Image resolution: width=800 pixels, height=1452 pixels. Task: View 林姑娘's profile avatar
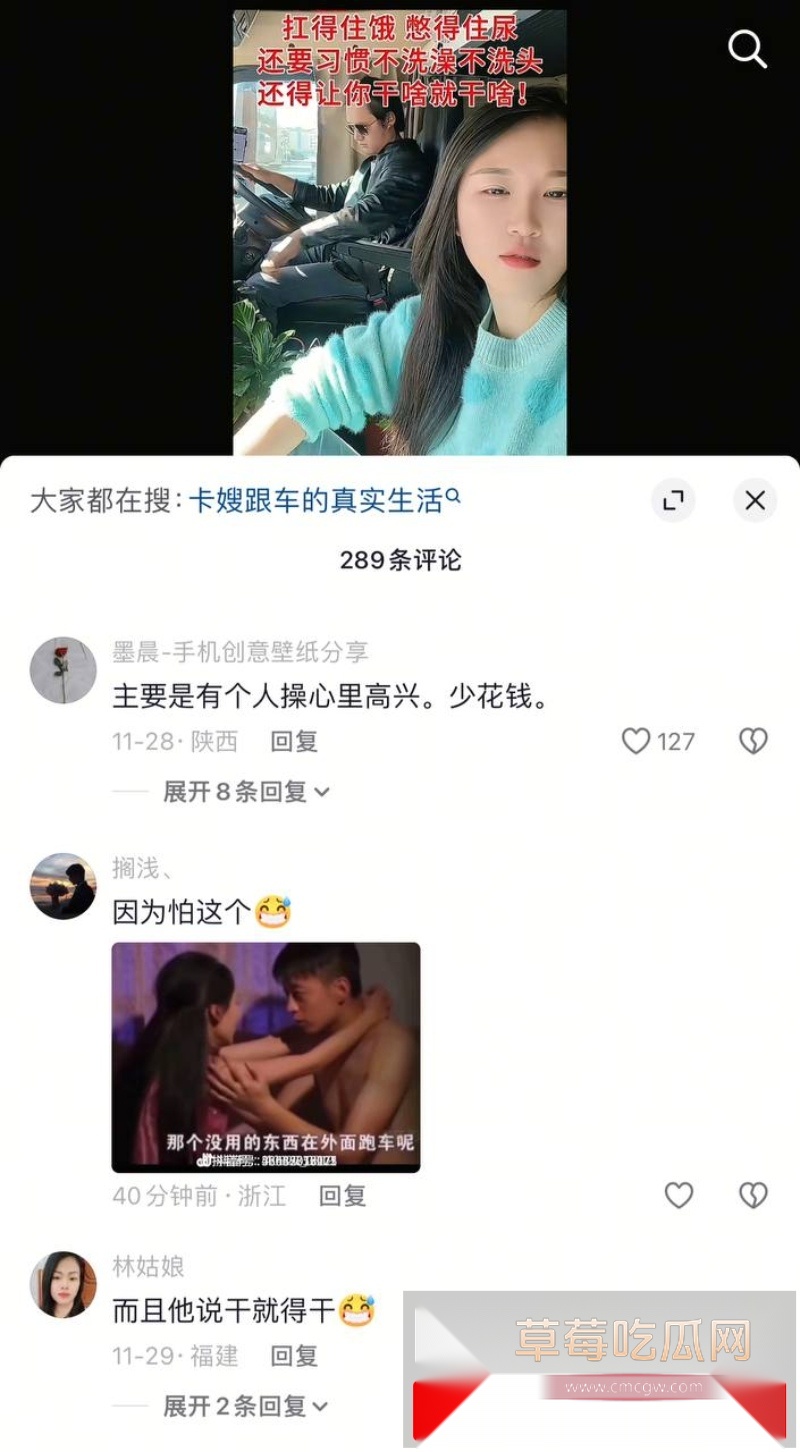(62, 1285)
